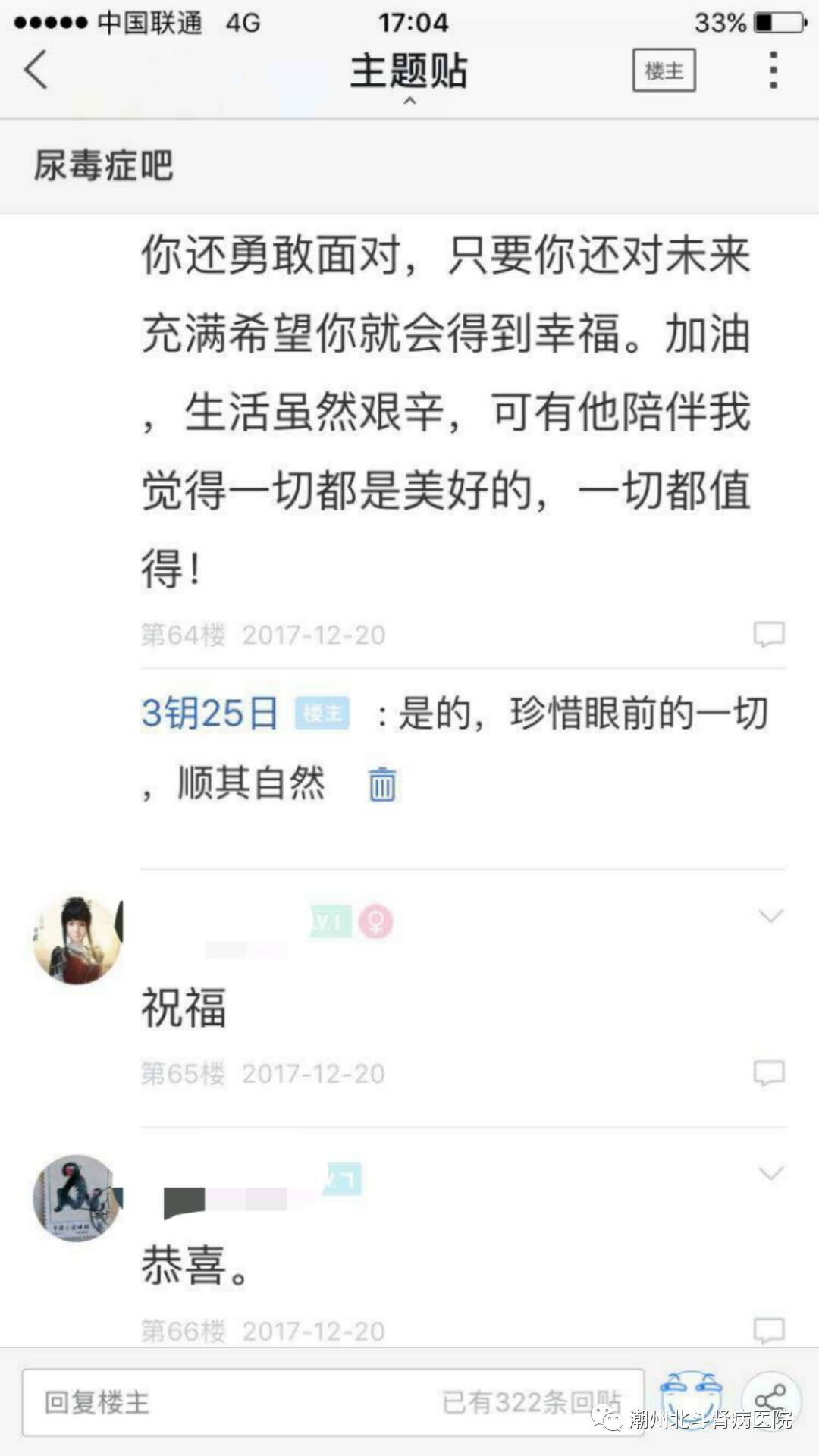Reply to the post on 第64楼
Screen dimensions: 819x1456
click(768, 634)
